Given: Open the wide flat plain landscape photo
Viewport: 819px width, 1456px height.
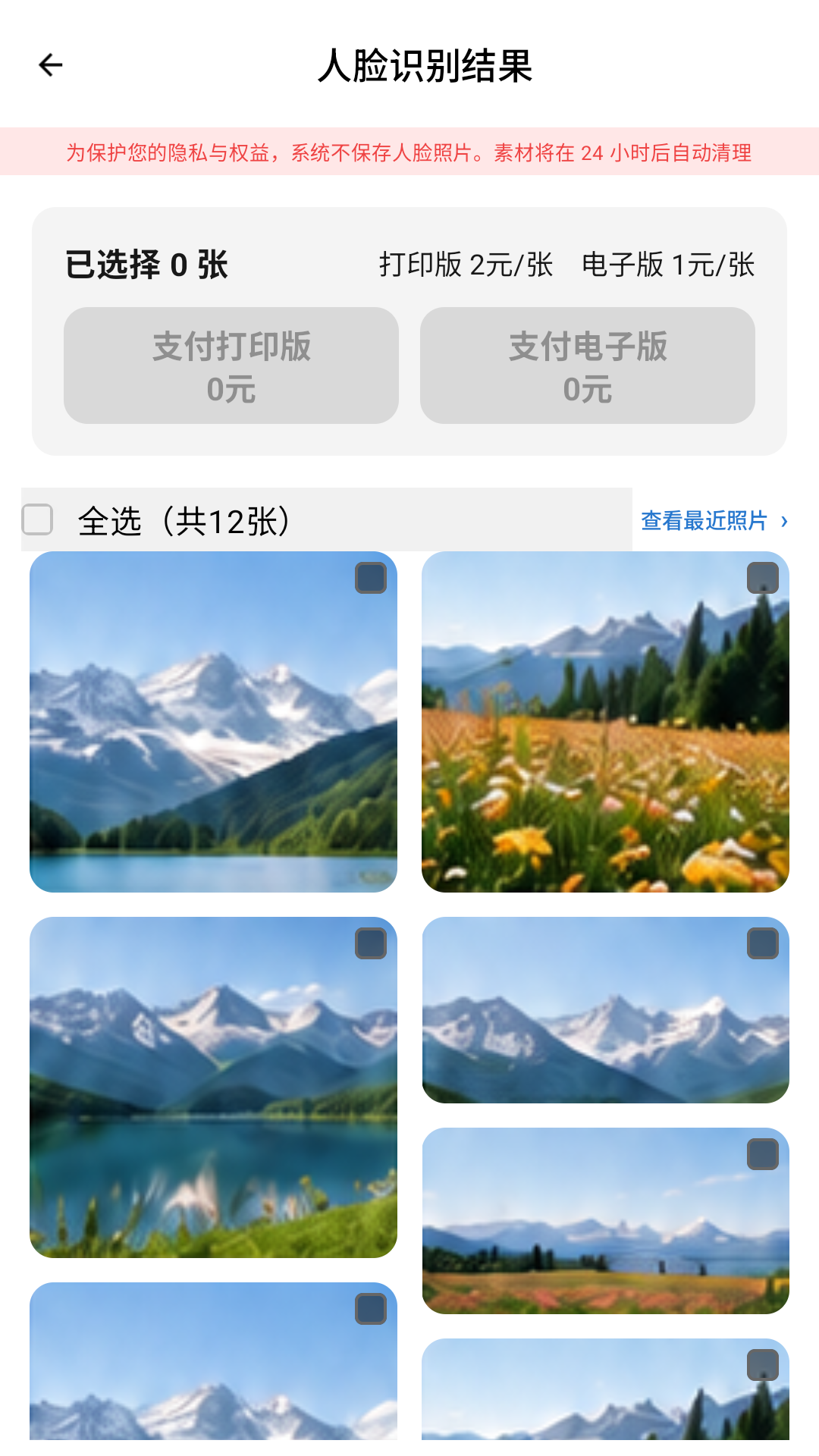Looking at the screenshot, I should [605, 1221].
